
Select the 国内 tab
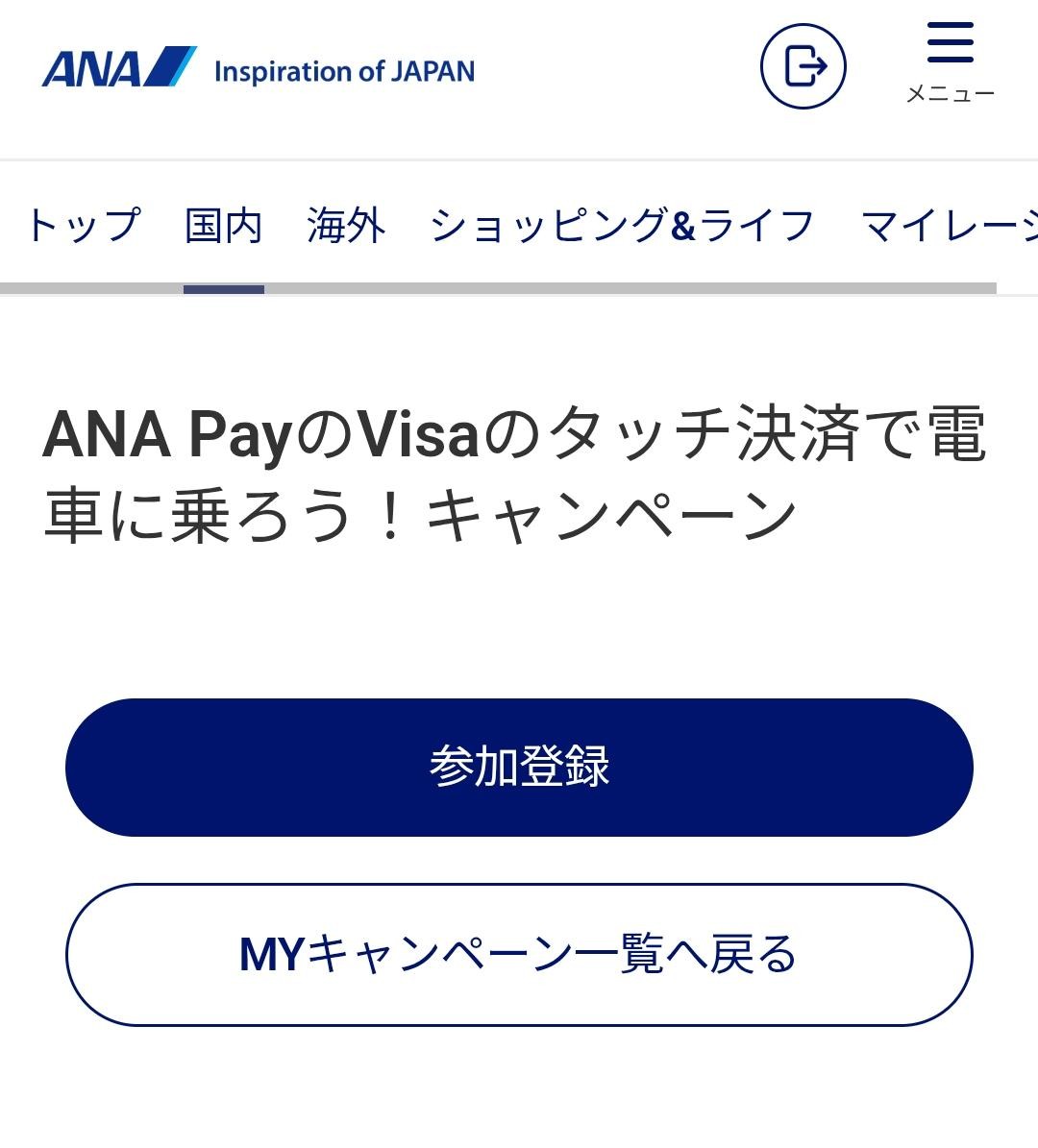(x=224, y=227)
